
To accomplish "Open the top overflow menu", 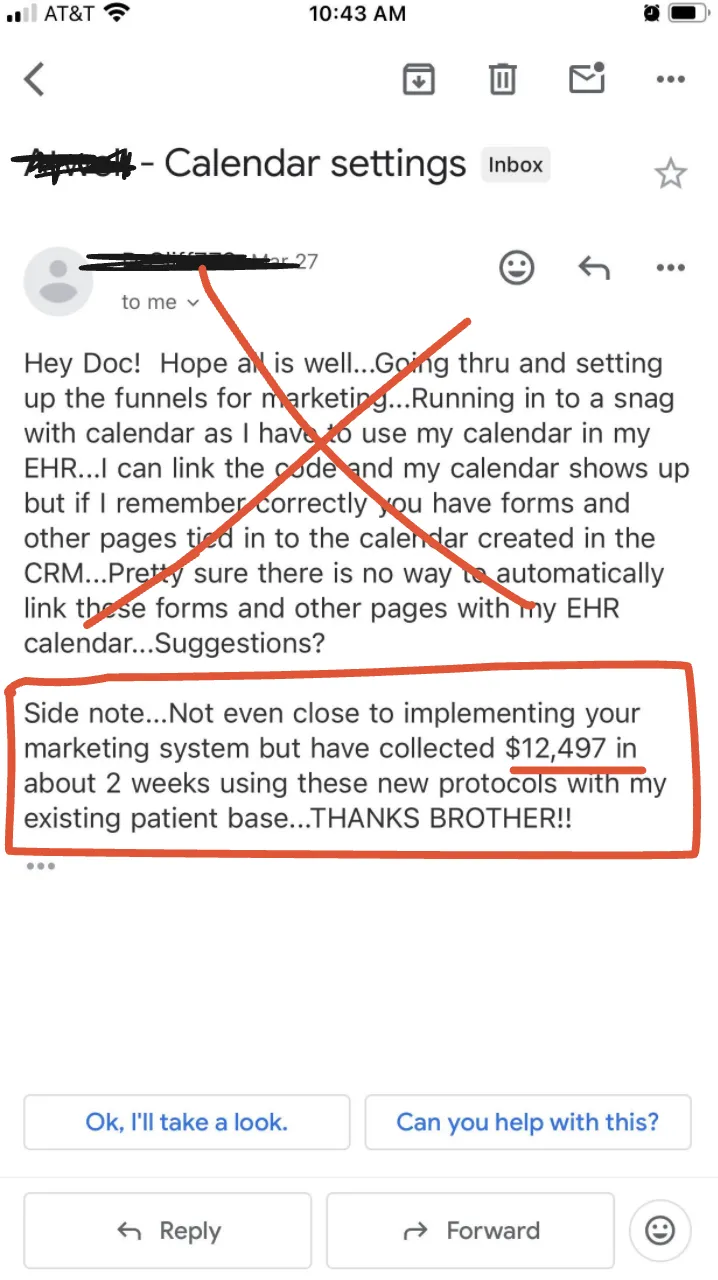I will click(670, 80).
